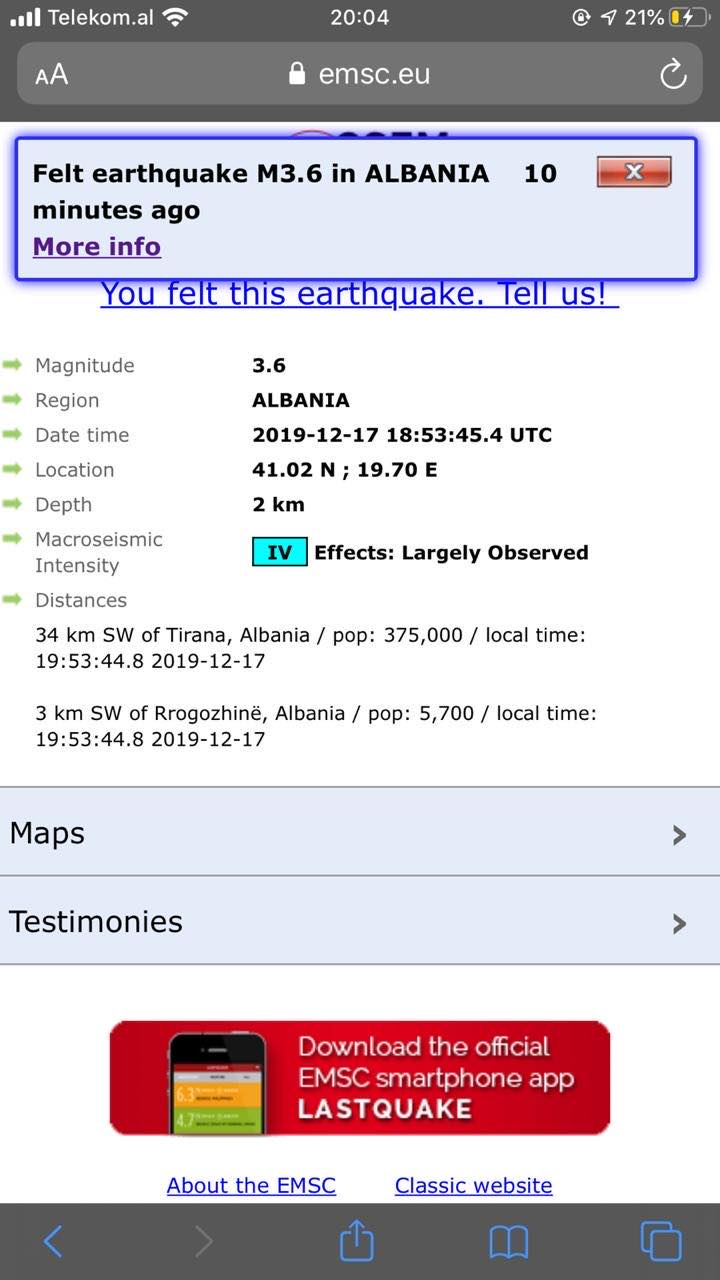The width and height of the screenshot is (720, 1280).
Task: Tap 'You felt this earthquake. Tell us!'
Action: pyautogui.click(x=359, y=294)
